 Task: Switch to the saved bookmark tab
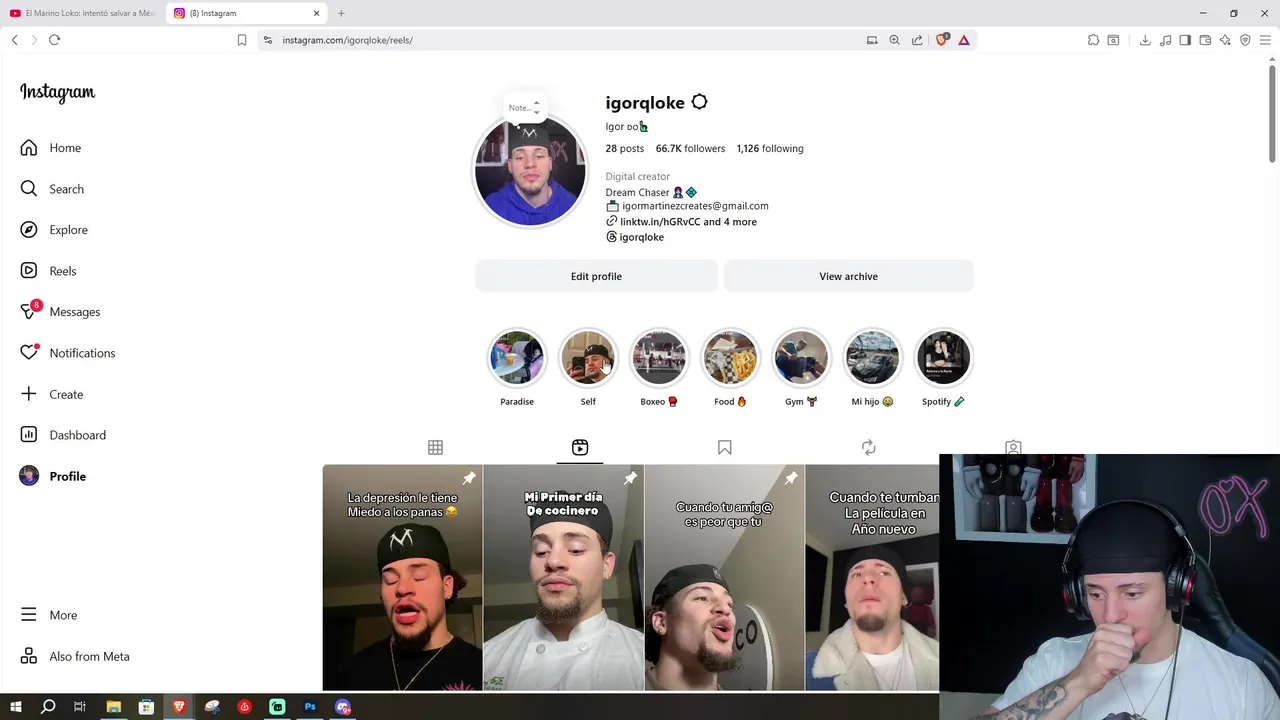click(725, 447)
